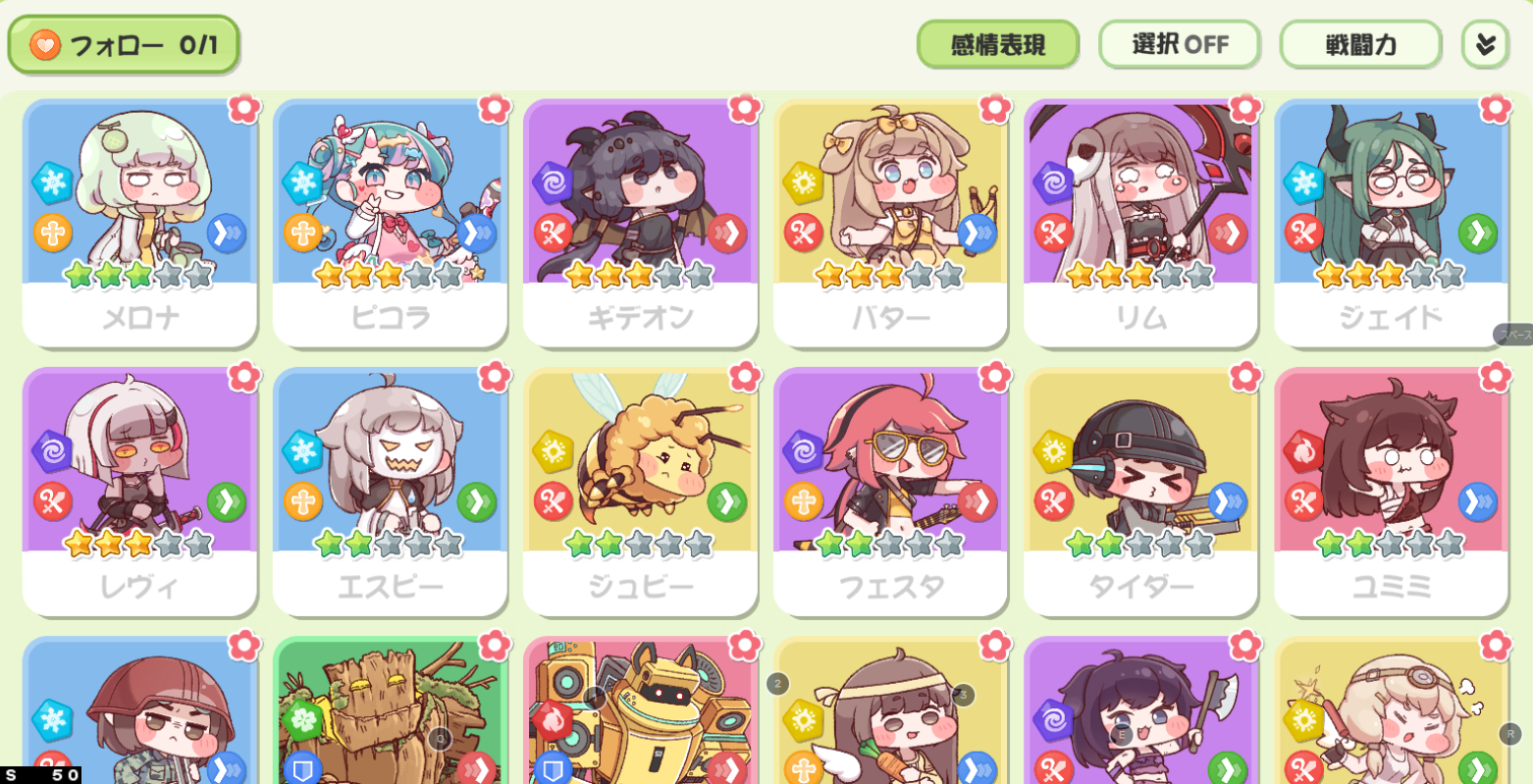The image size is (1533, 784).
Task: Open the メロナ character card
Action: pos(139,226)
